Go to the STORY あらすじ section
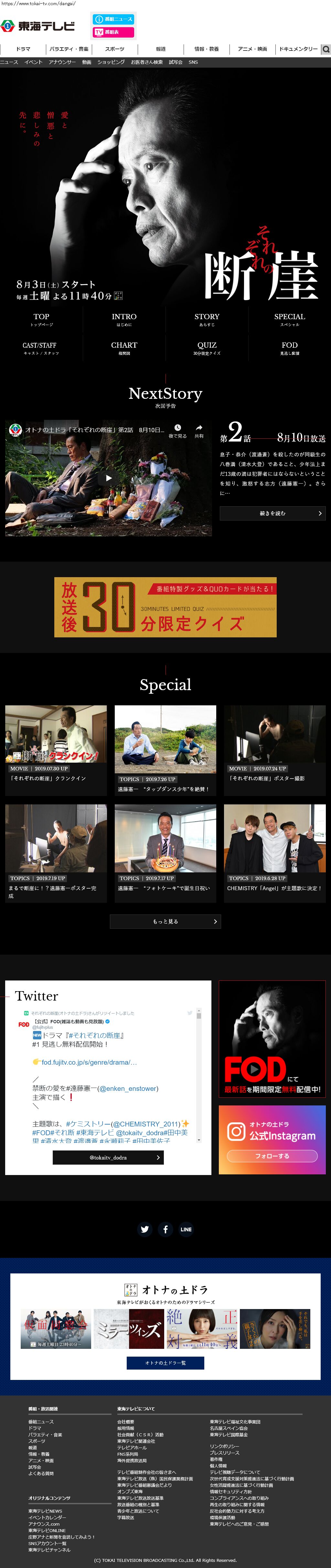 (x=207, y=319)
